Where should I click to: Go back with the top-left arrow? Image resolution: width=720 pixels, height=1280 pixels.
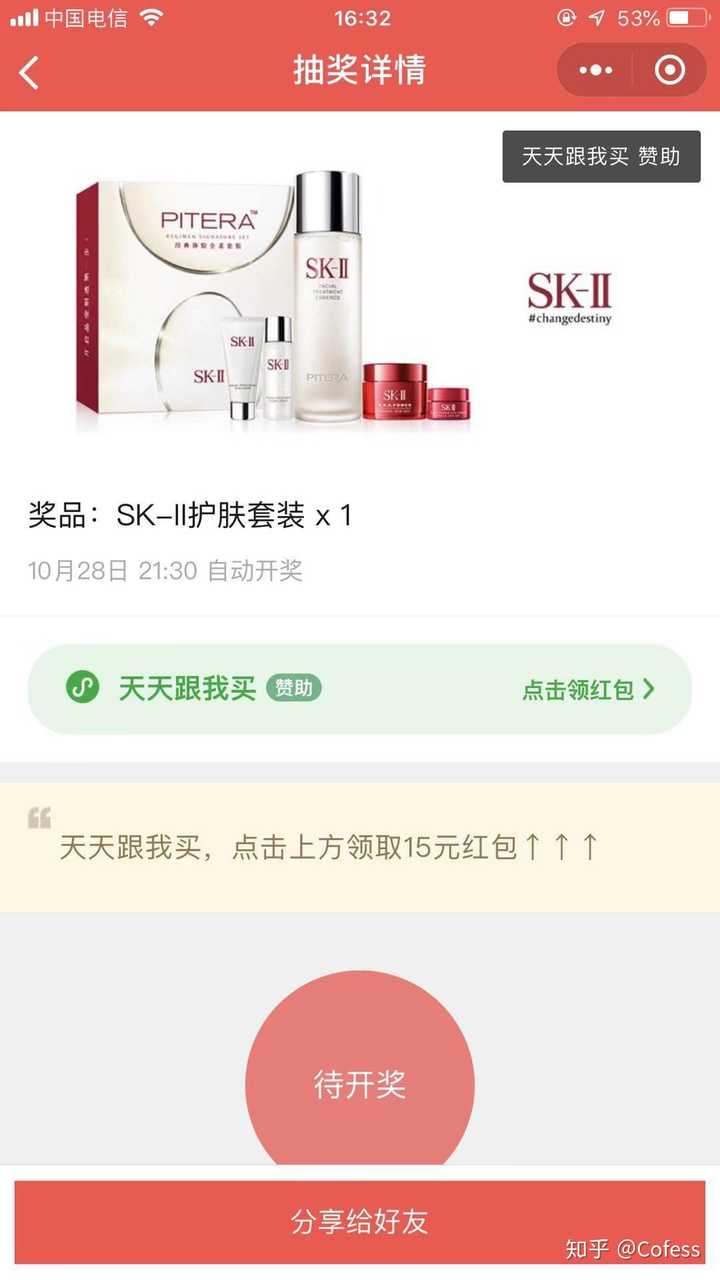pyautogui.click(x=30, y=71)
